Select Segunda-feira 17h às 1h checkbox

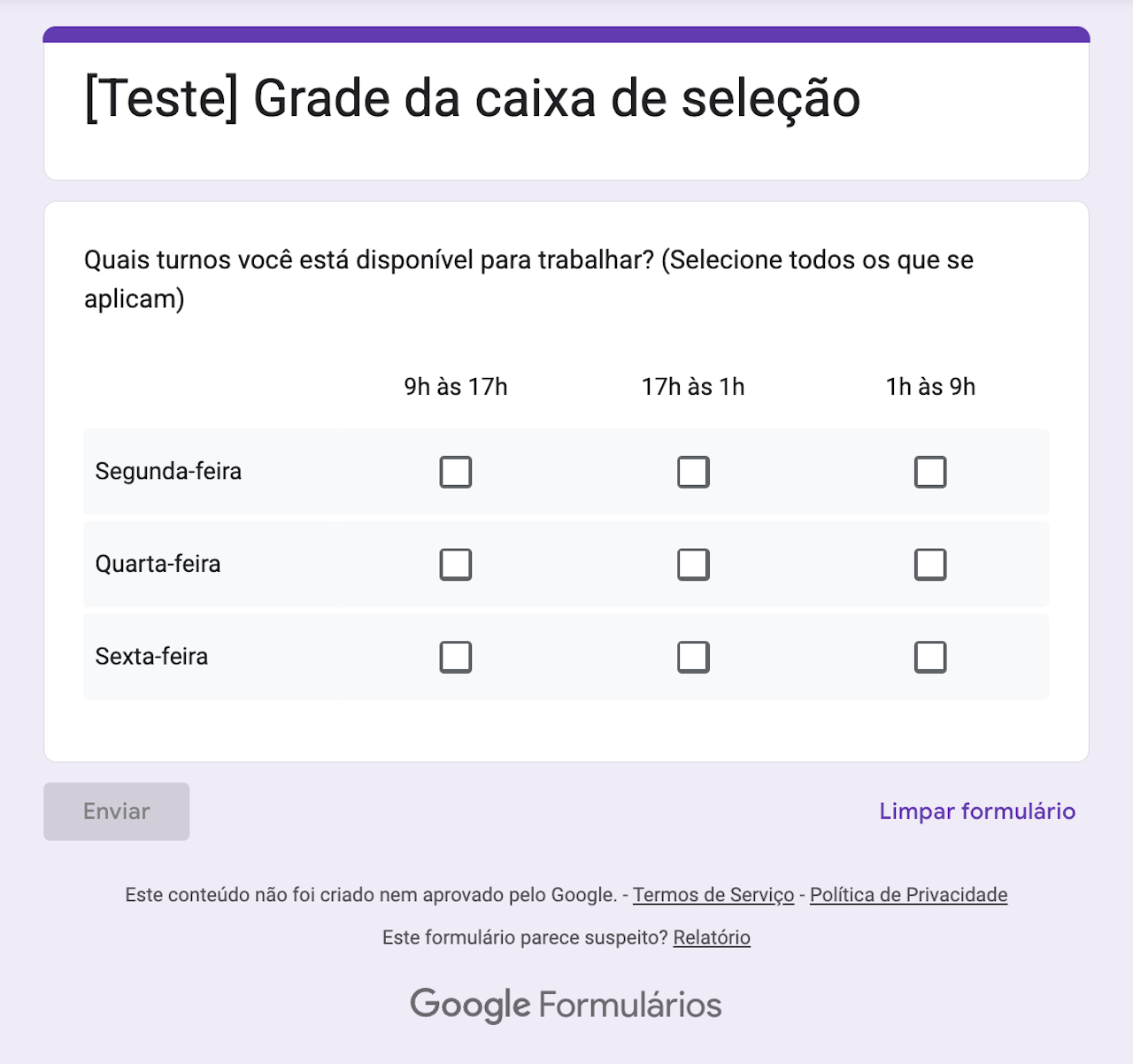pyautogui.click(x=693, y=472)
